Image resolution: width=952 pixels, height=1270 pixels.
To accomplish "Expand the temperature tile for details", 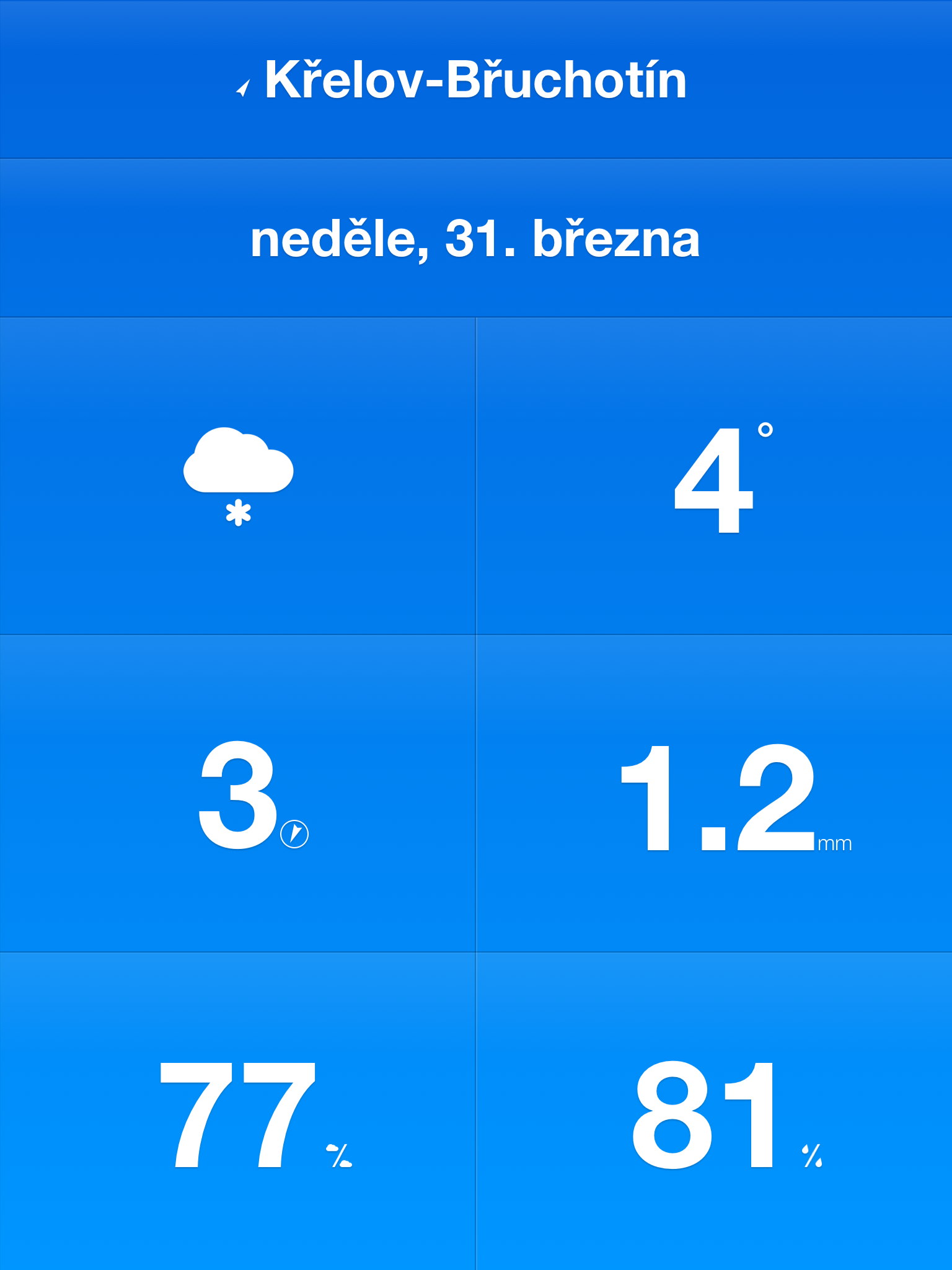I will 713,477.
